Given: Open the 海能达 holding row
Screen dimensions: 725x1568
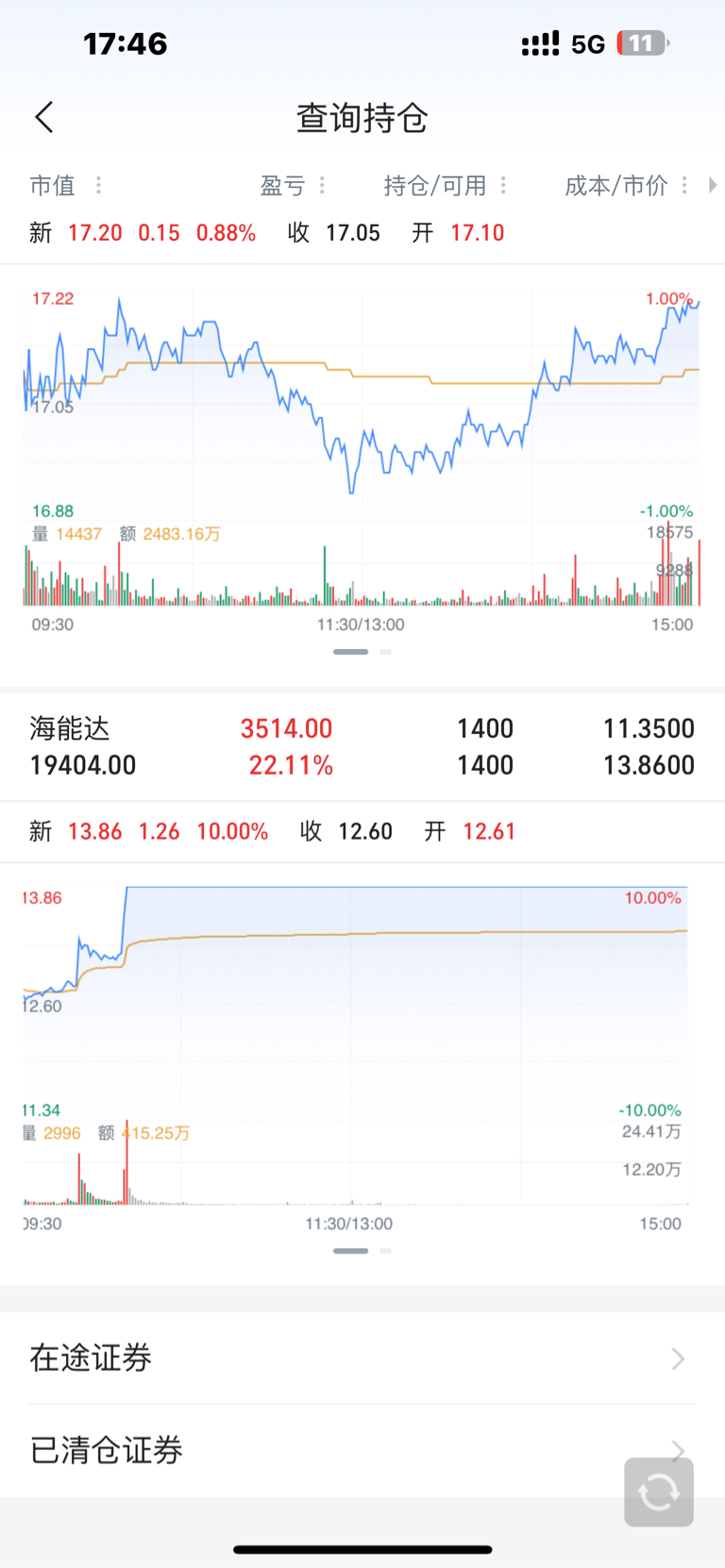Looking at the screenshot, I should click(362, 746).
